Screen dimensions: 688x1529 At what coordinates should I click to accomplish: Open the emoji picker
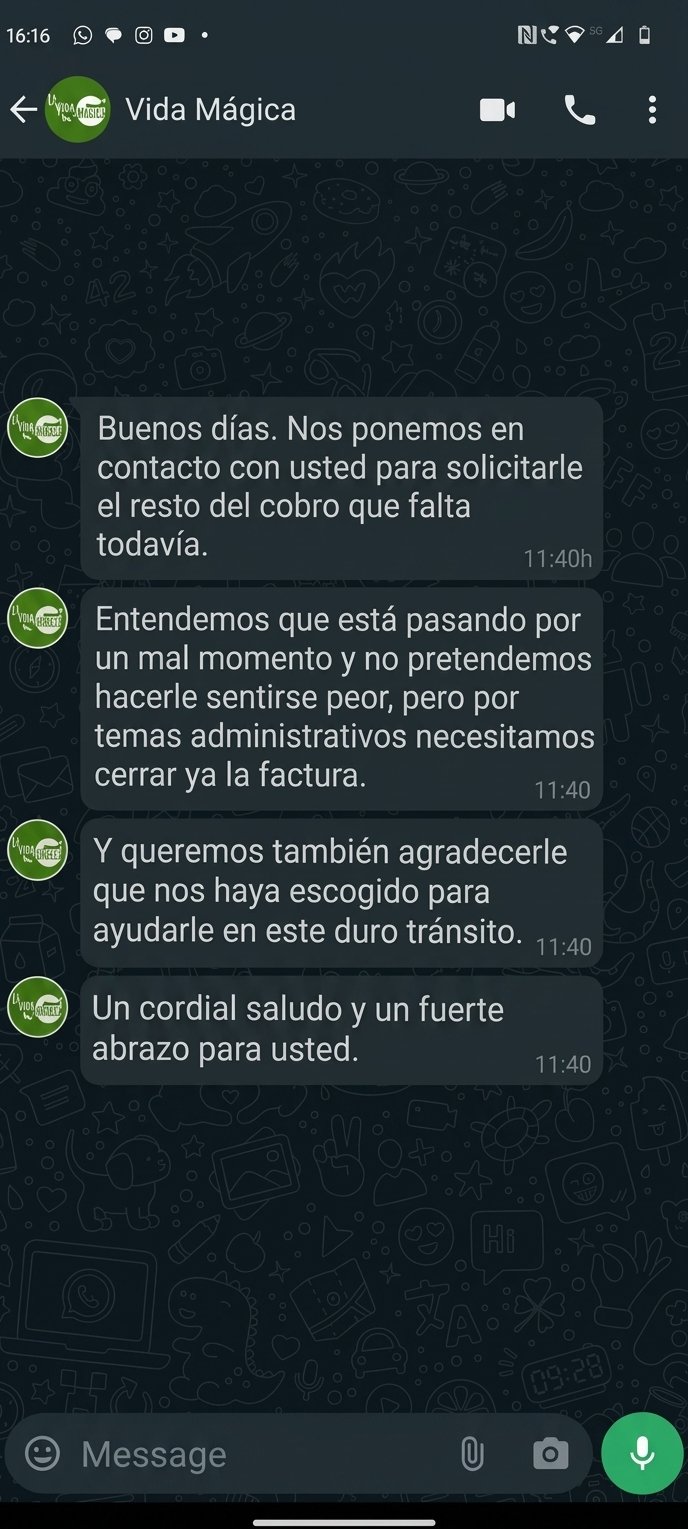42,1453
